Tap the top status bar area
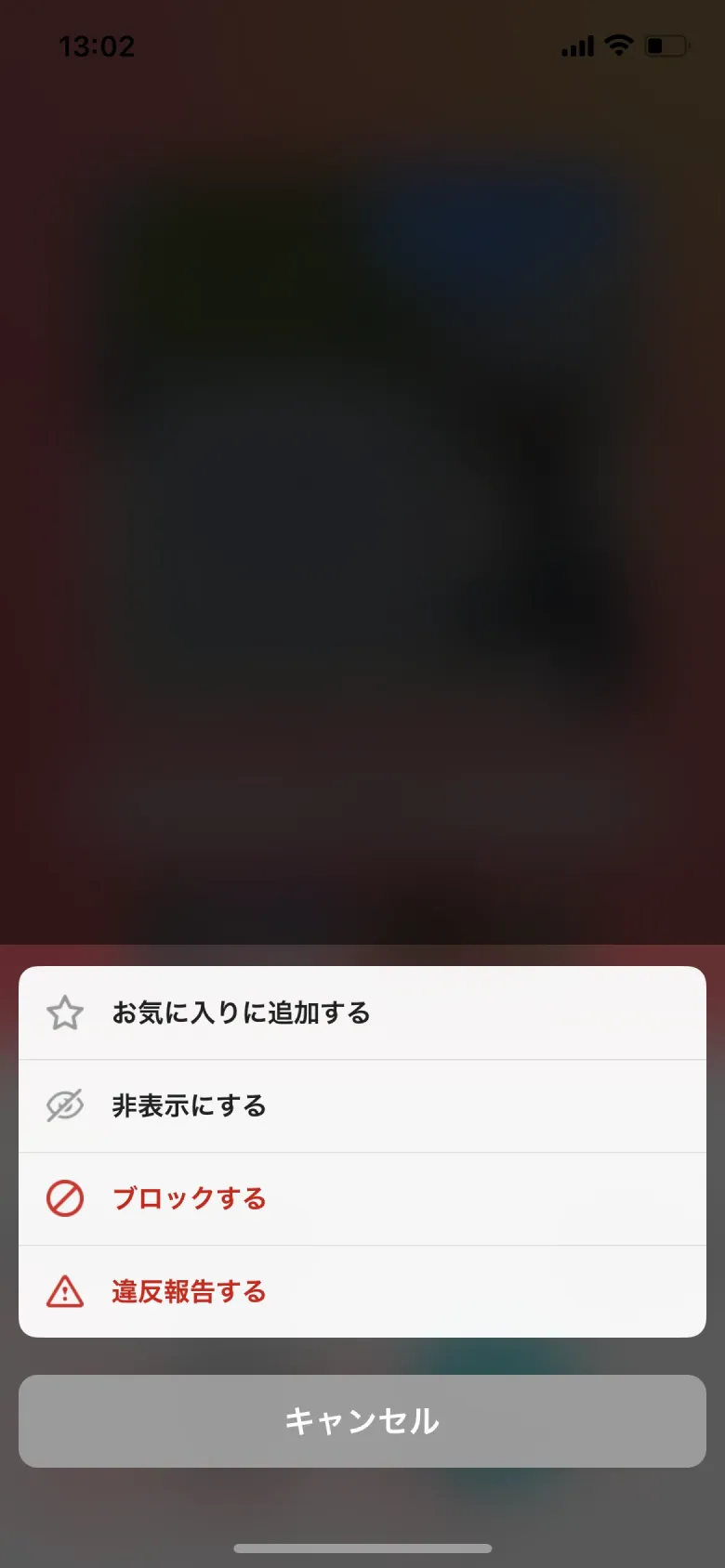 pyautogui.click(x=362, y=46)
